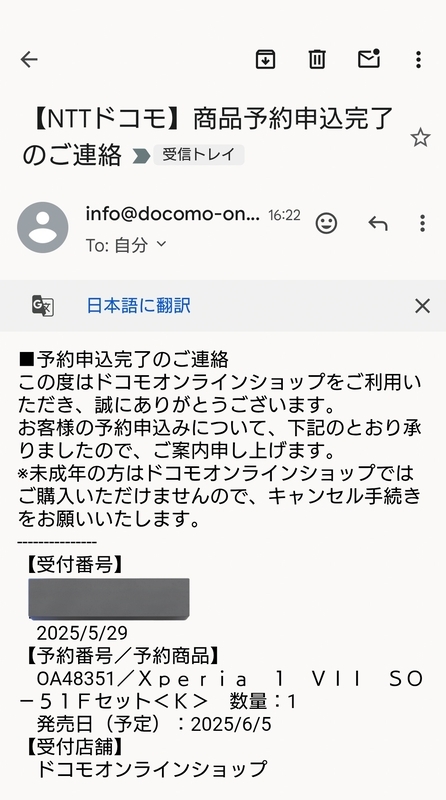Open the message's more options menu
The image size is (446, 800).
click(x=422, y=223)
